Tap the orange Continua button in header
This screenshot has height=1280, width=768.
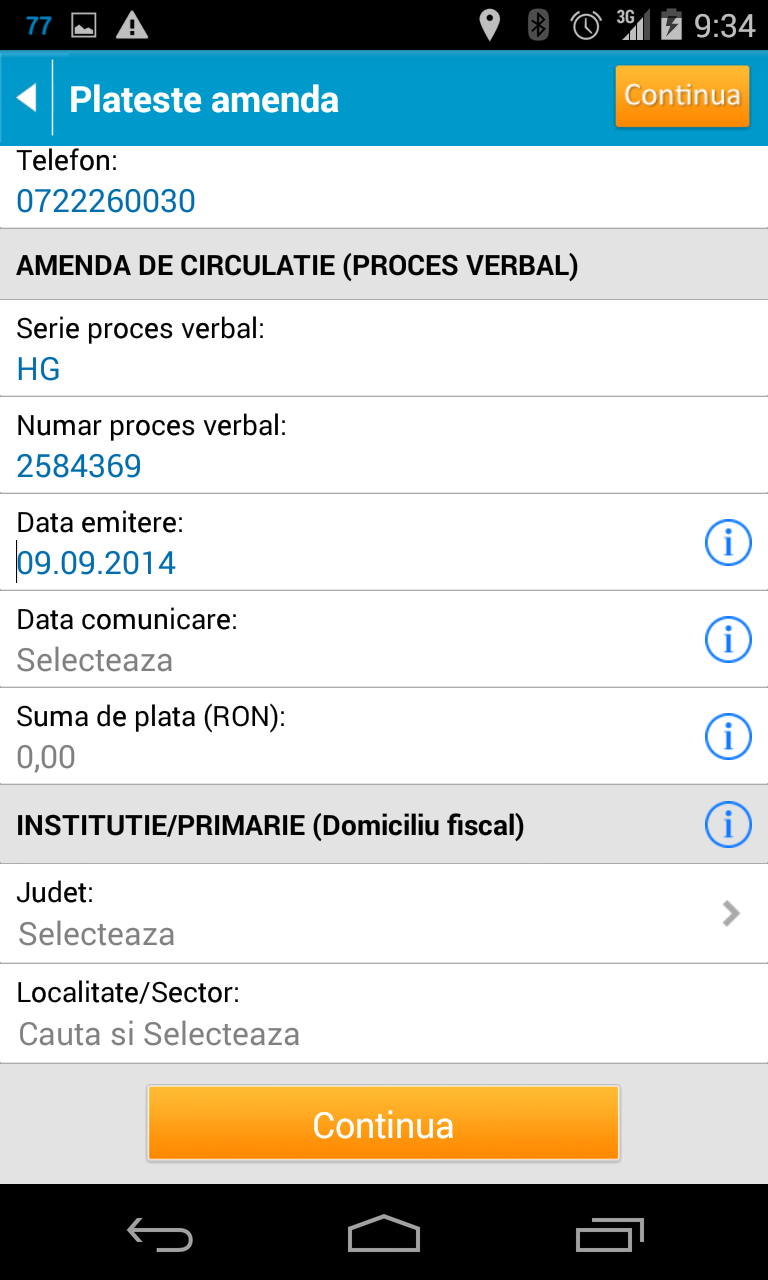[682, 96]
